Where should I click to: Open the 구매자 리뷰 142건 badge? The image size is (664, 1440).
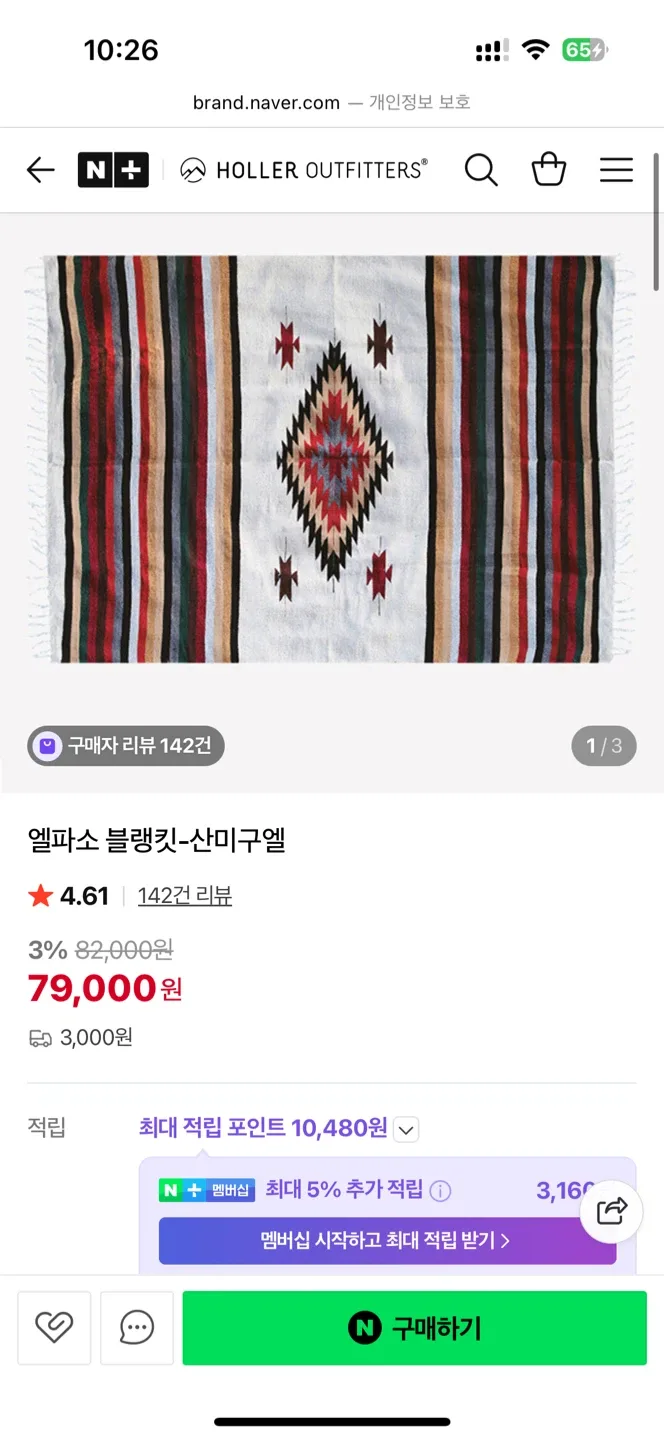[x=126, y=746]
